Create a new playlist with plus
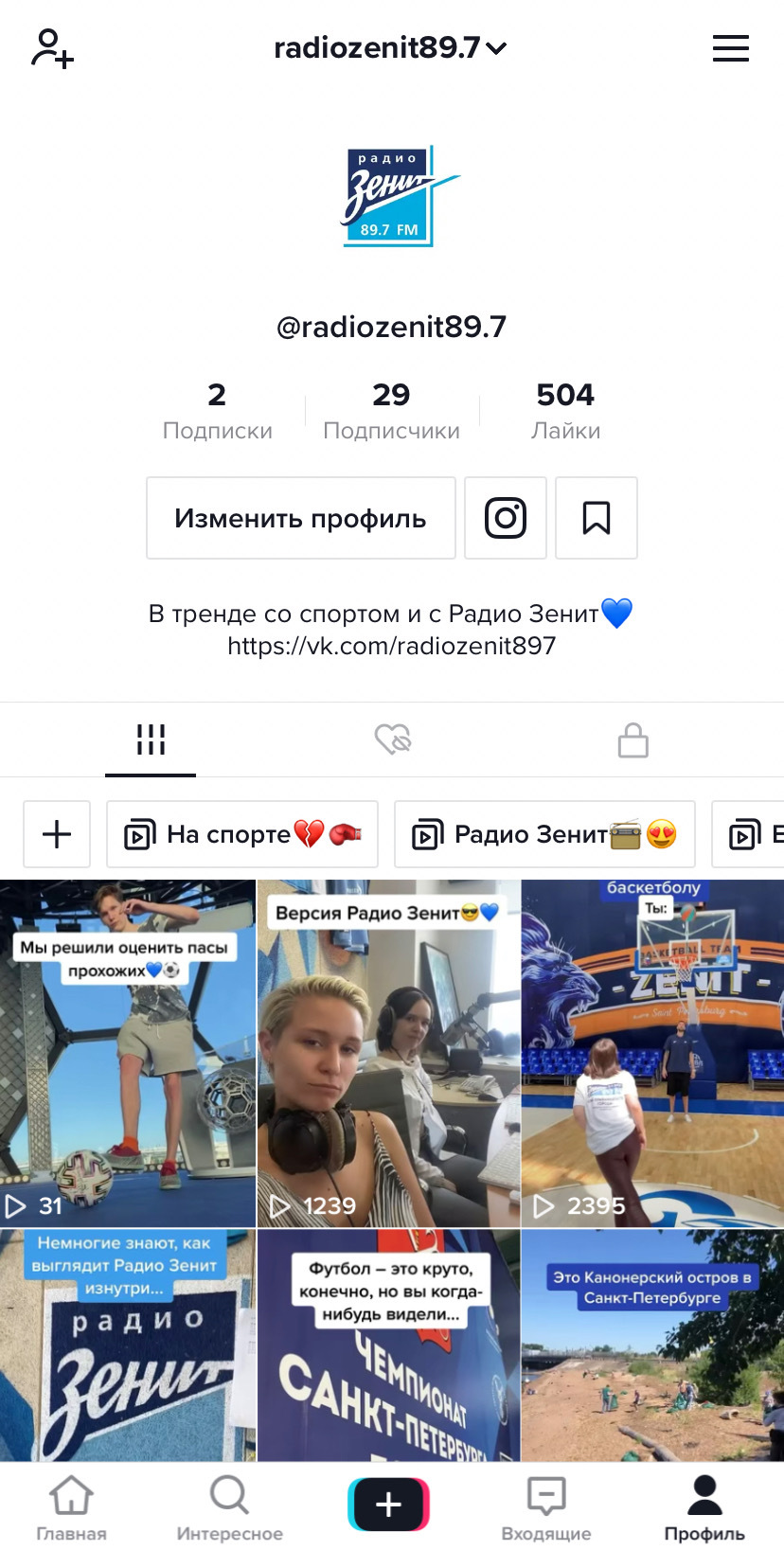The width and height of the screenshot is (784, 1568). 57,834
